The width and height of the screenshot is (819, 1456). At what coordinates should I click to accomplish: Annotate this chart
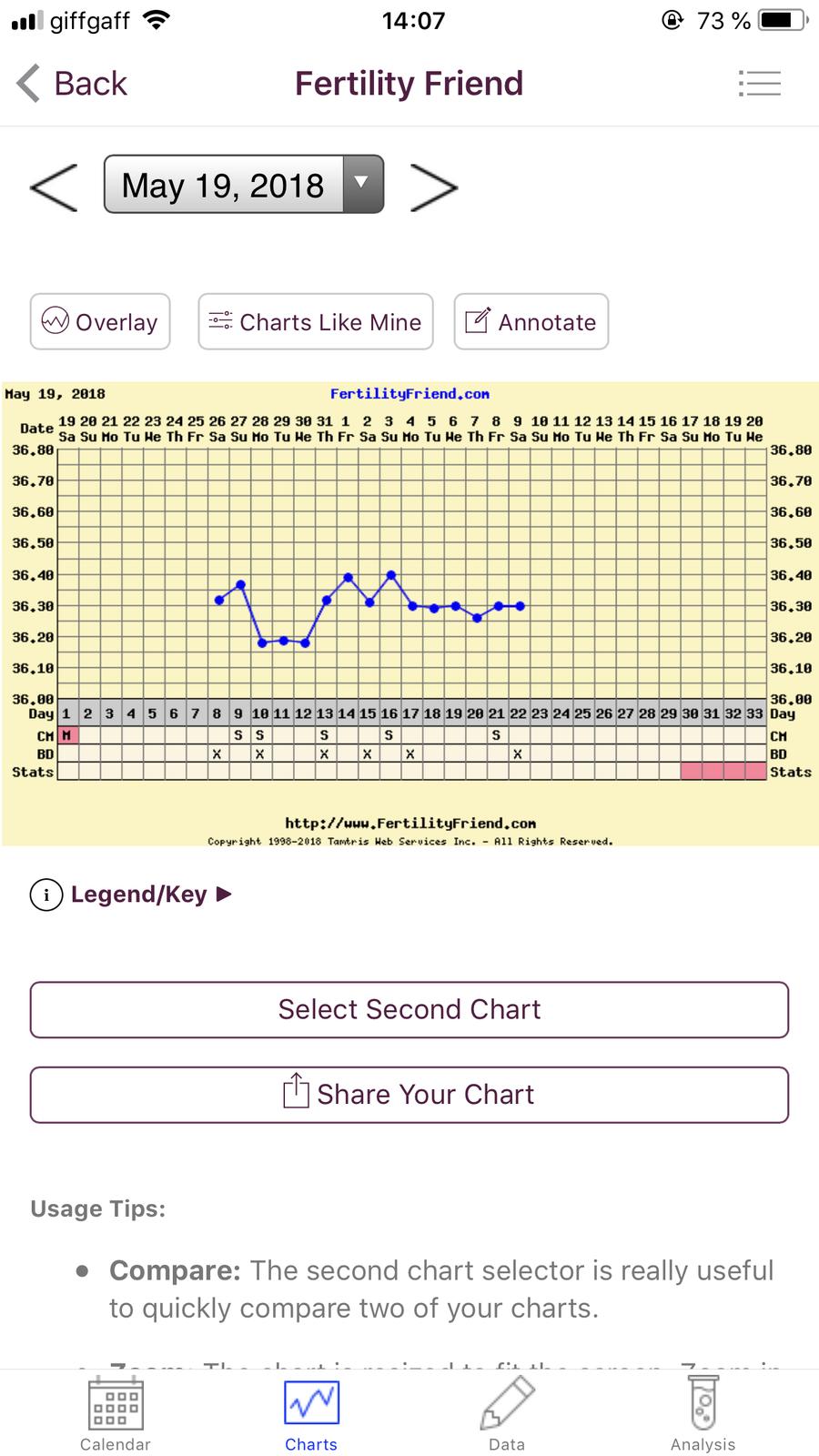point(531,321)
